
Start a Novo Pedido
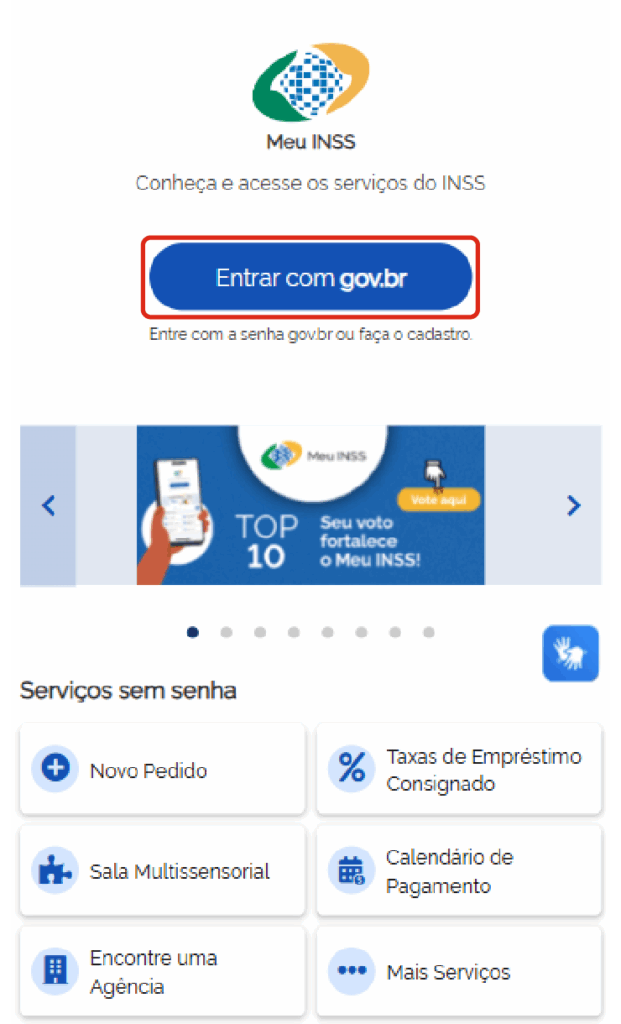coord(162,770)
